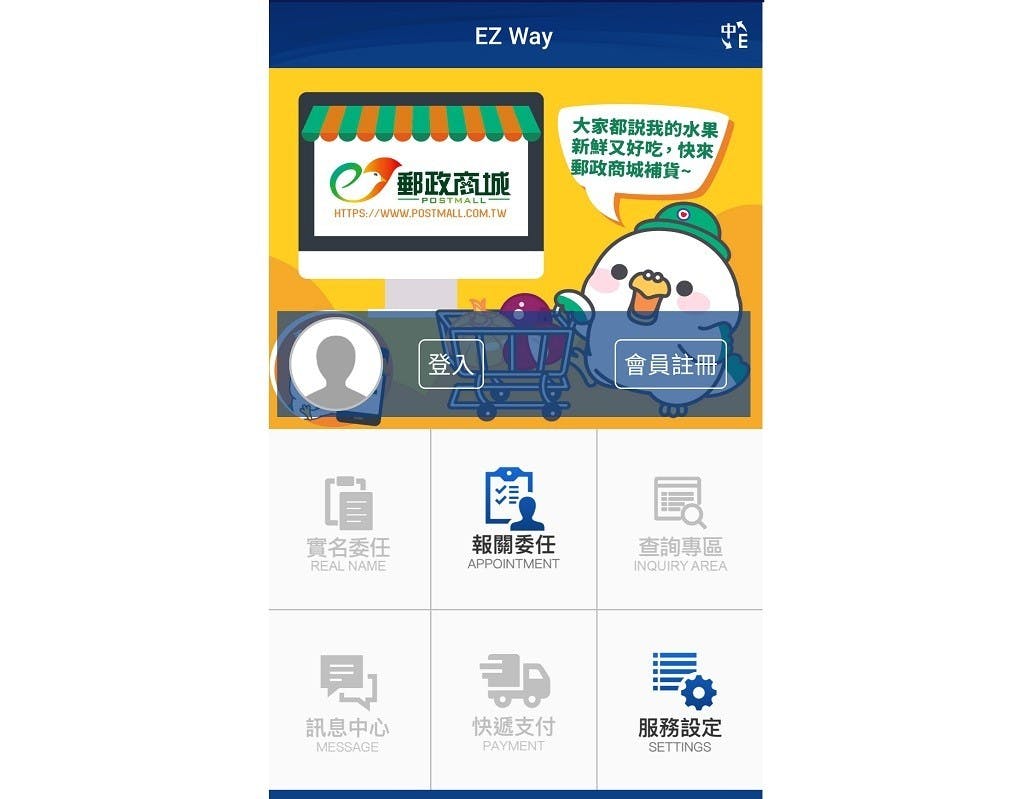Open 報關委任 Appointment tile

[514, 520]
